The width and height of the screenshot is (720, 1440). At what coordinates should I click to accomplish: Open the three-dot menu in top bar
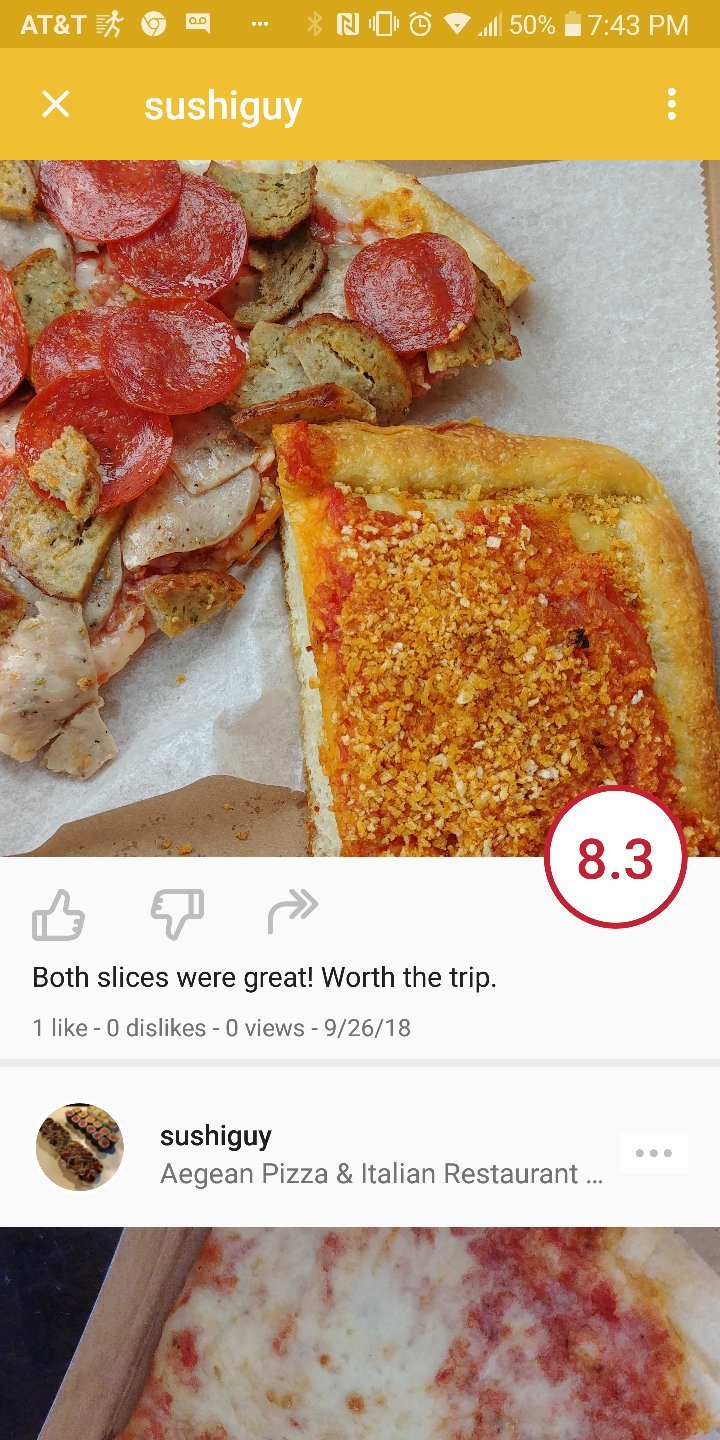(672, 104)
